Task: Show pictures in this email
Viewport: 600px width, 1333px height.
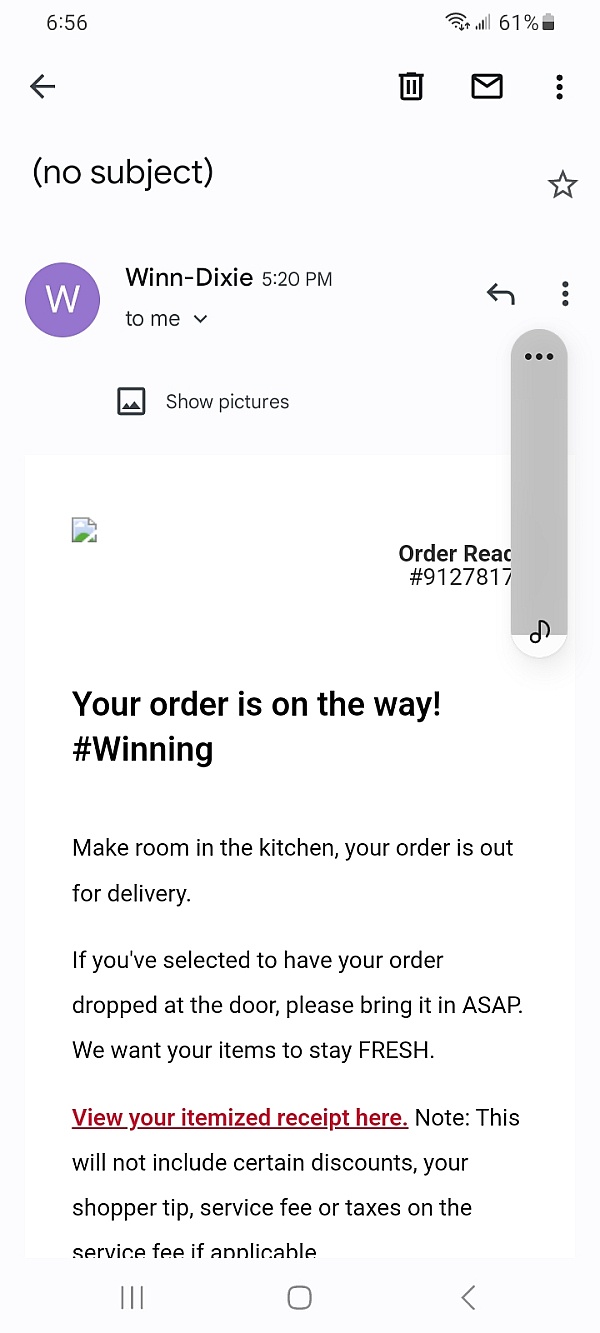Action: 204,402
